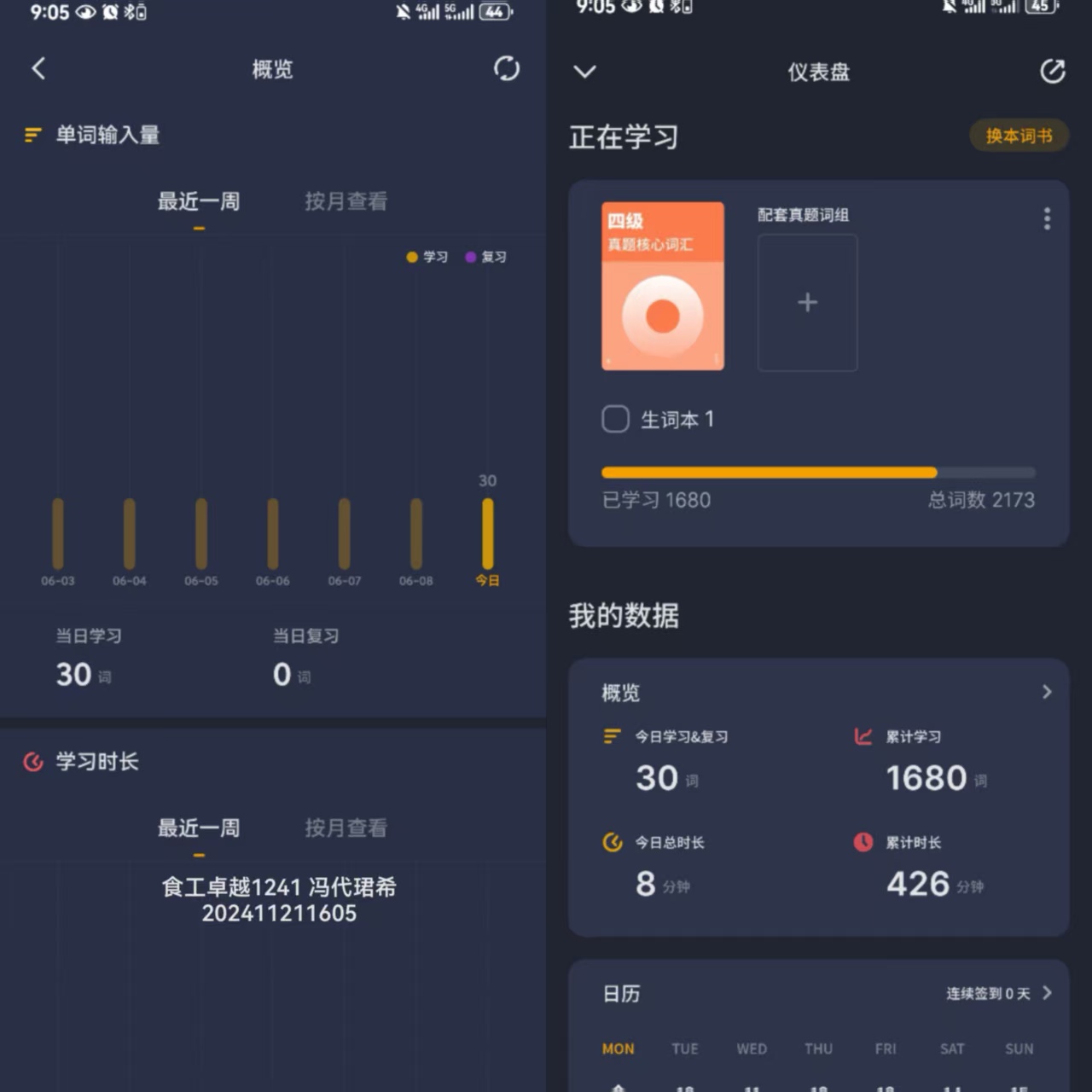Open 连续签到 calendar details
The image size is (1092, 1092).
(999, 993)
